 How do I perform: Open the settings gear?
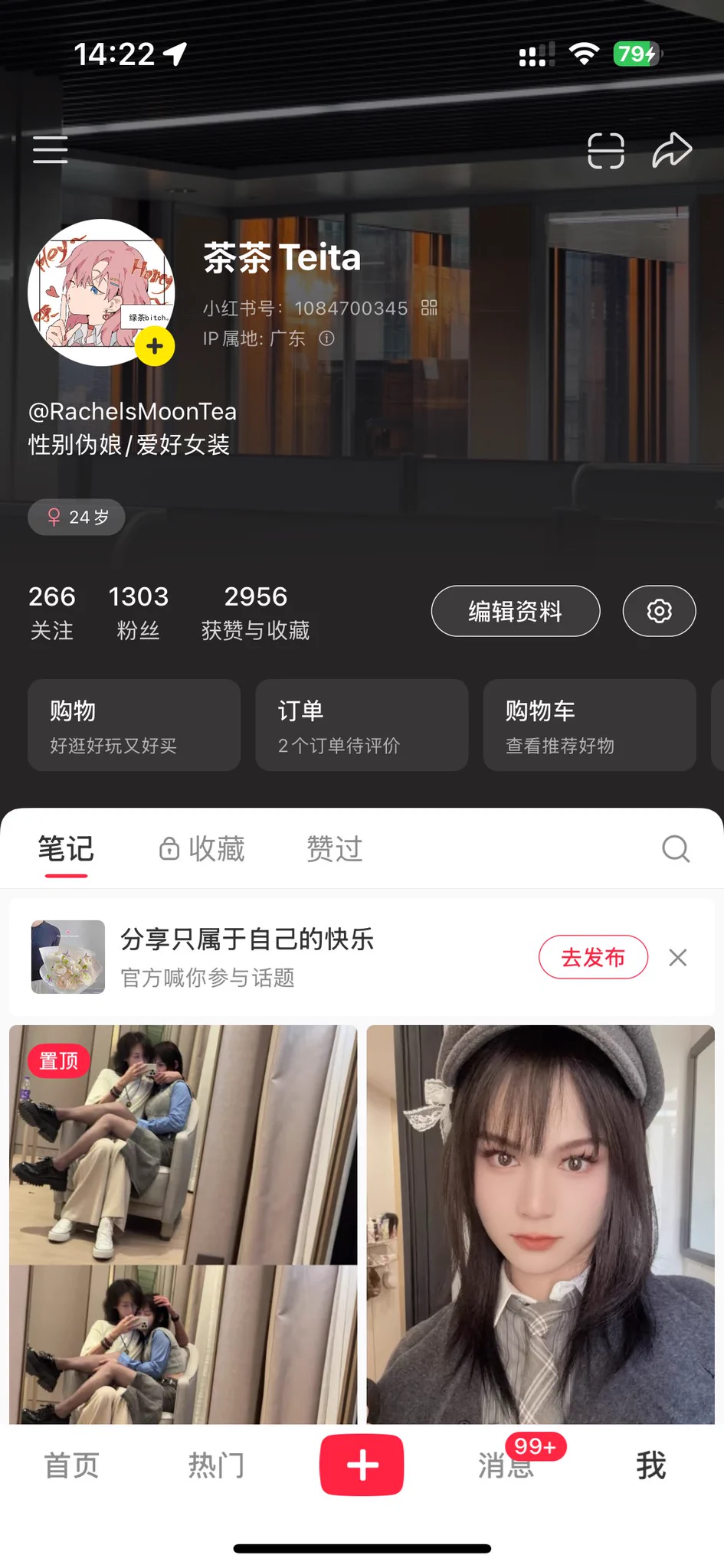(659, 611)
